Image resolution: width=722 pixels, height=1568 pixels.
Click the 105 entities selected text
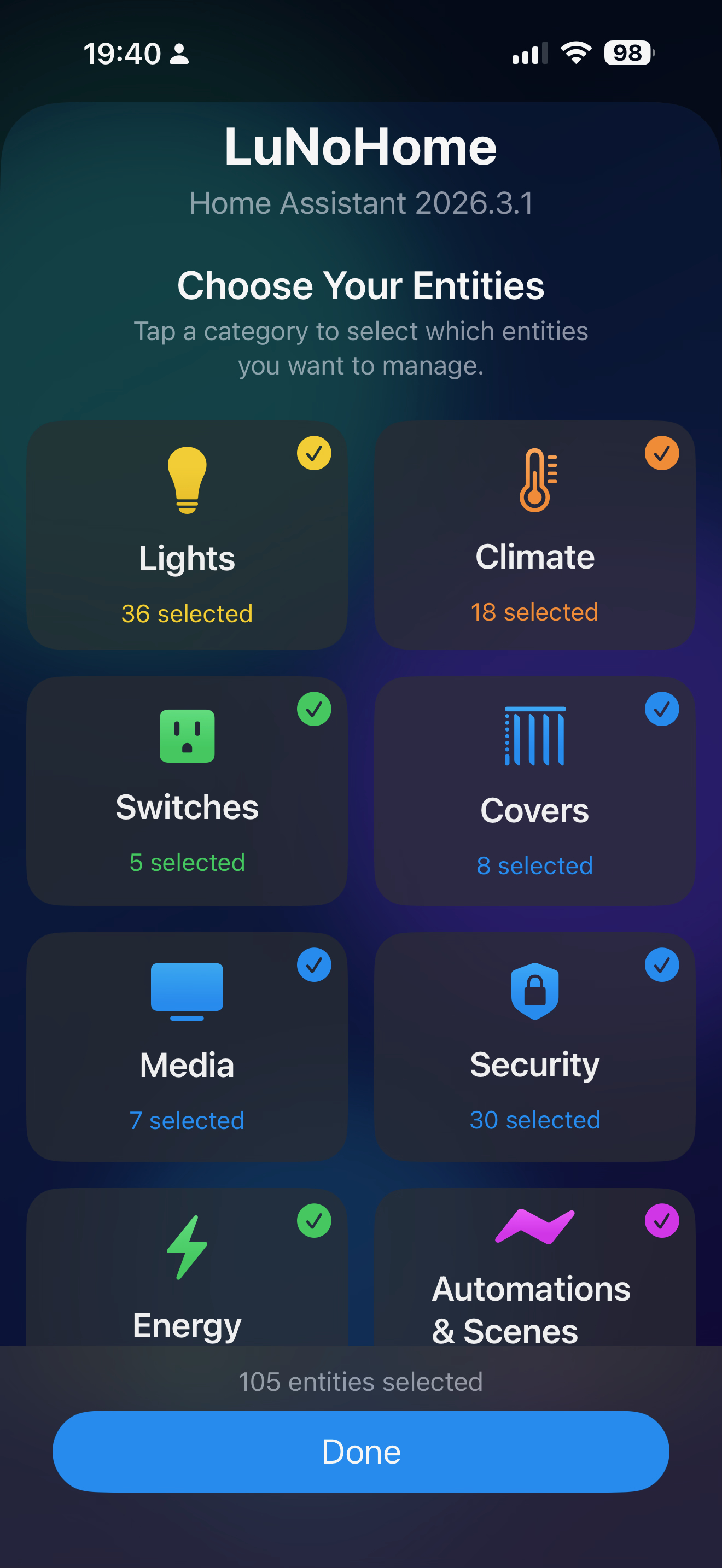click(x=361, y=1382)
